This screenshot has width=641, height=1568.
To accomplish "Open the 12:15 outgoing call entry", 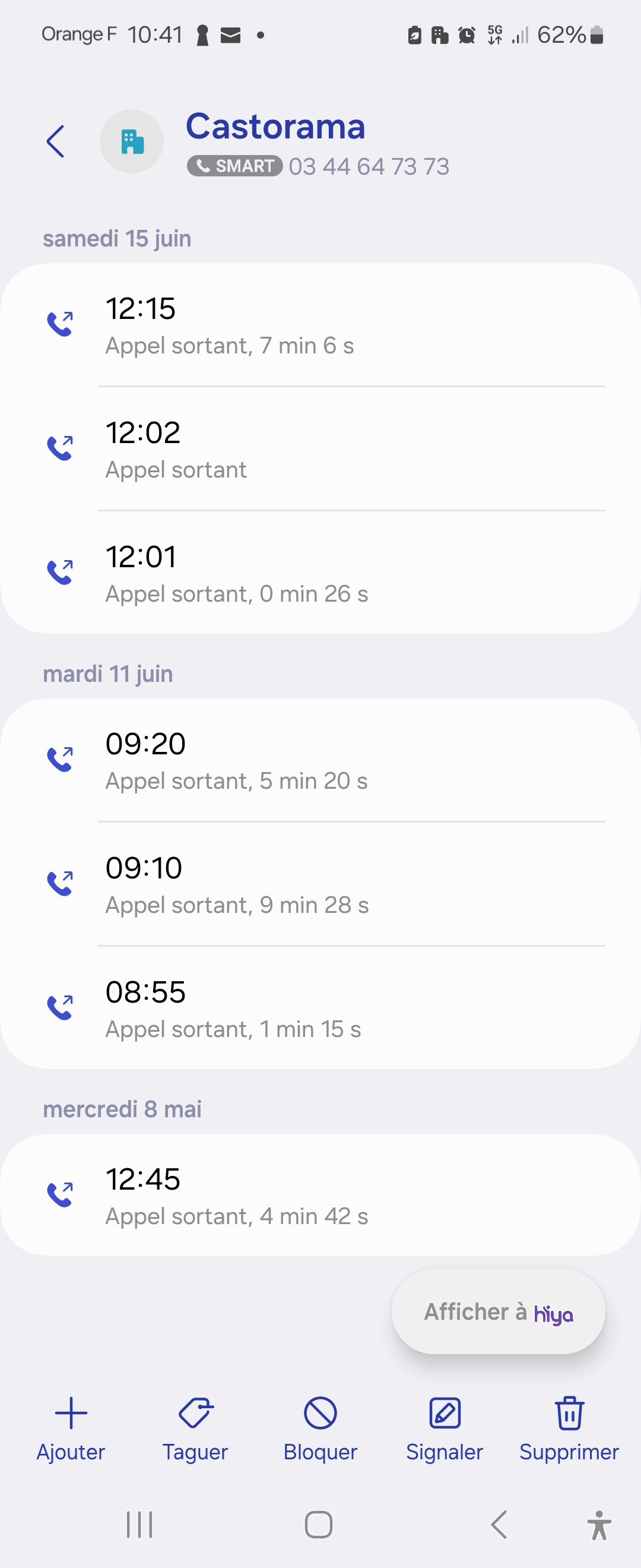I will 320,325.
